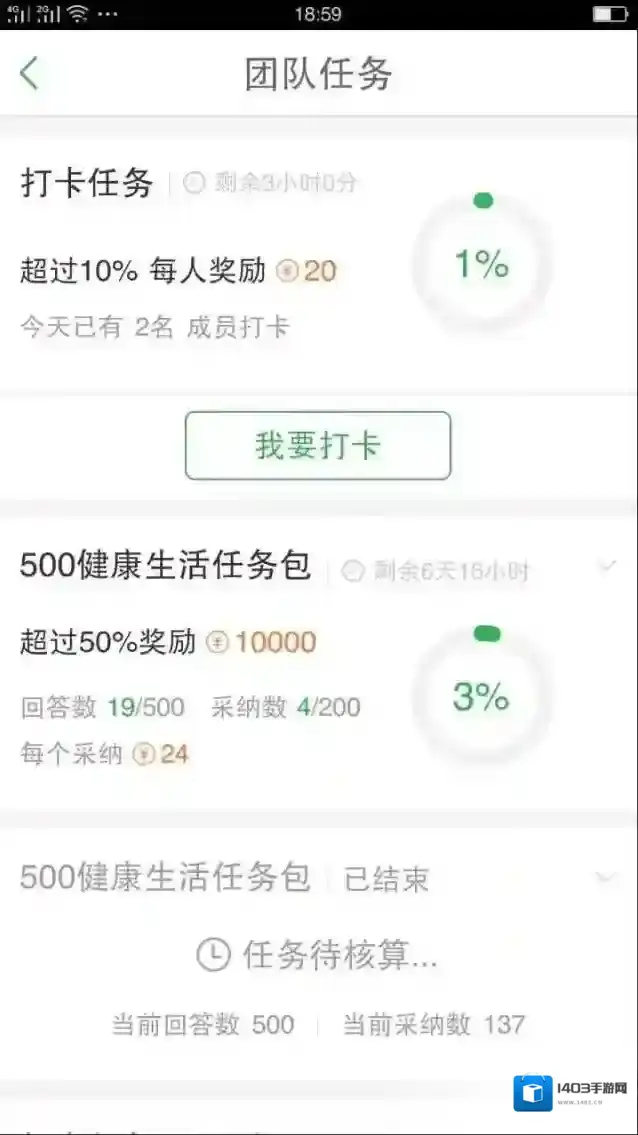
Task: Expand the active 500健康生活任务包 task
Action: click(x=606, y=567)
